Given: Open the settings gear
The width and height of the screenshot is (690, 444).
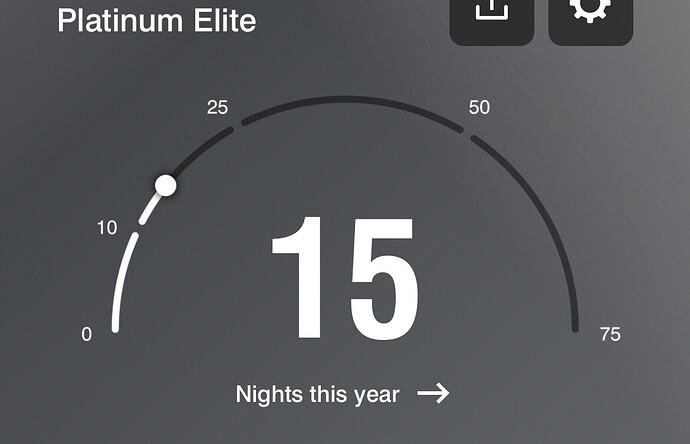Looking at the screenshot, I should pyautogui.click(x=590, y=15).
